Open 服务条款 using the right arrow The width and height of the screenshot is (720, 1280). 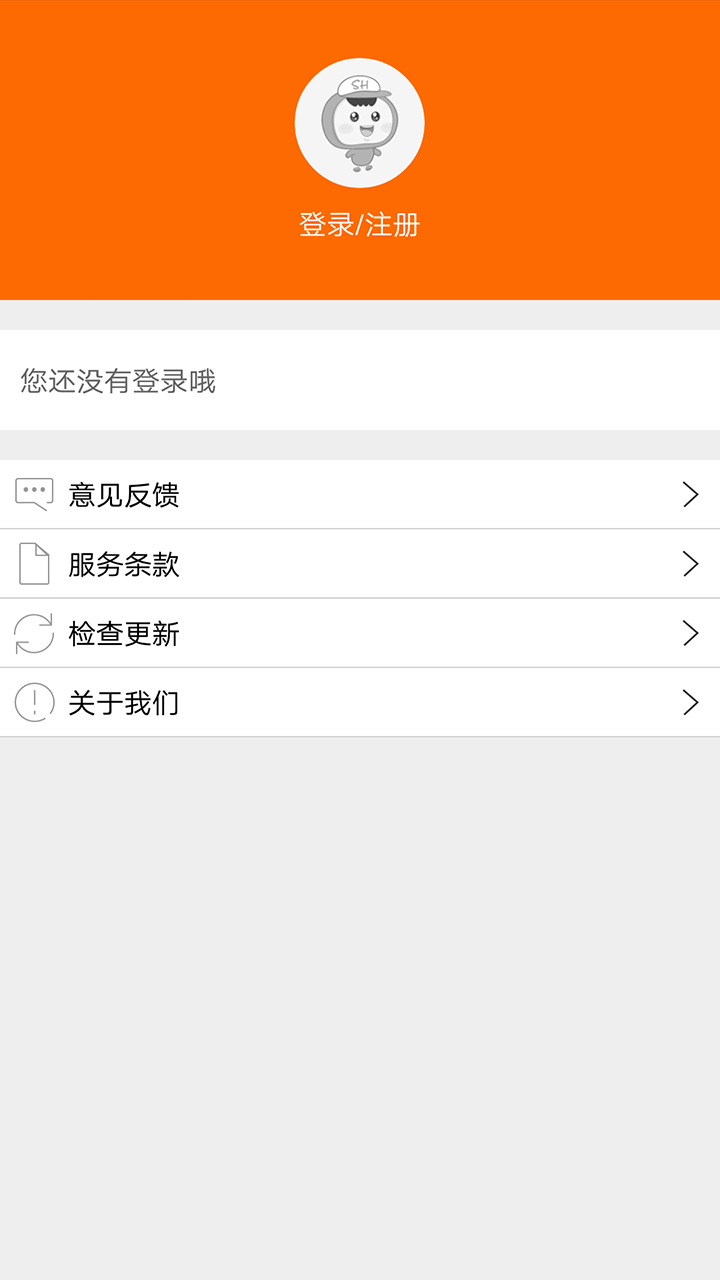click(x=690, y=563)
